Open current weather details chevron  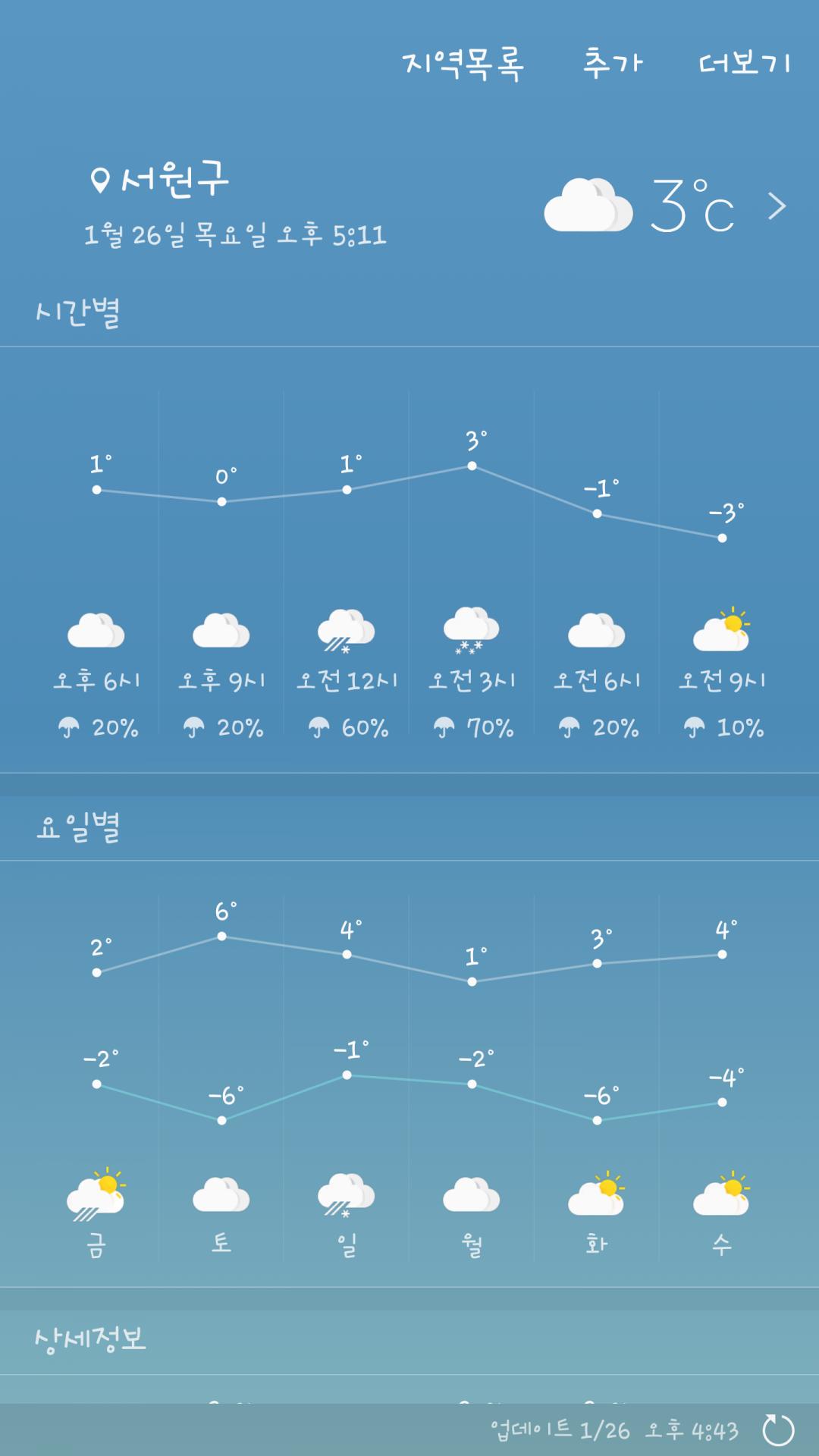777,206
